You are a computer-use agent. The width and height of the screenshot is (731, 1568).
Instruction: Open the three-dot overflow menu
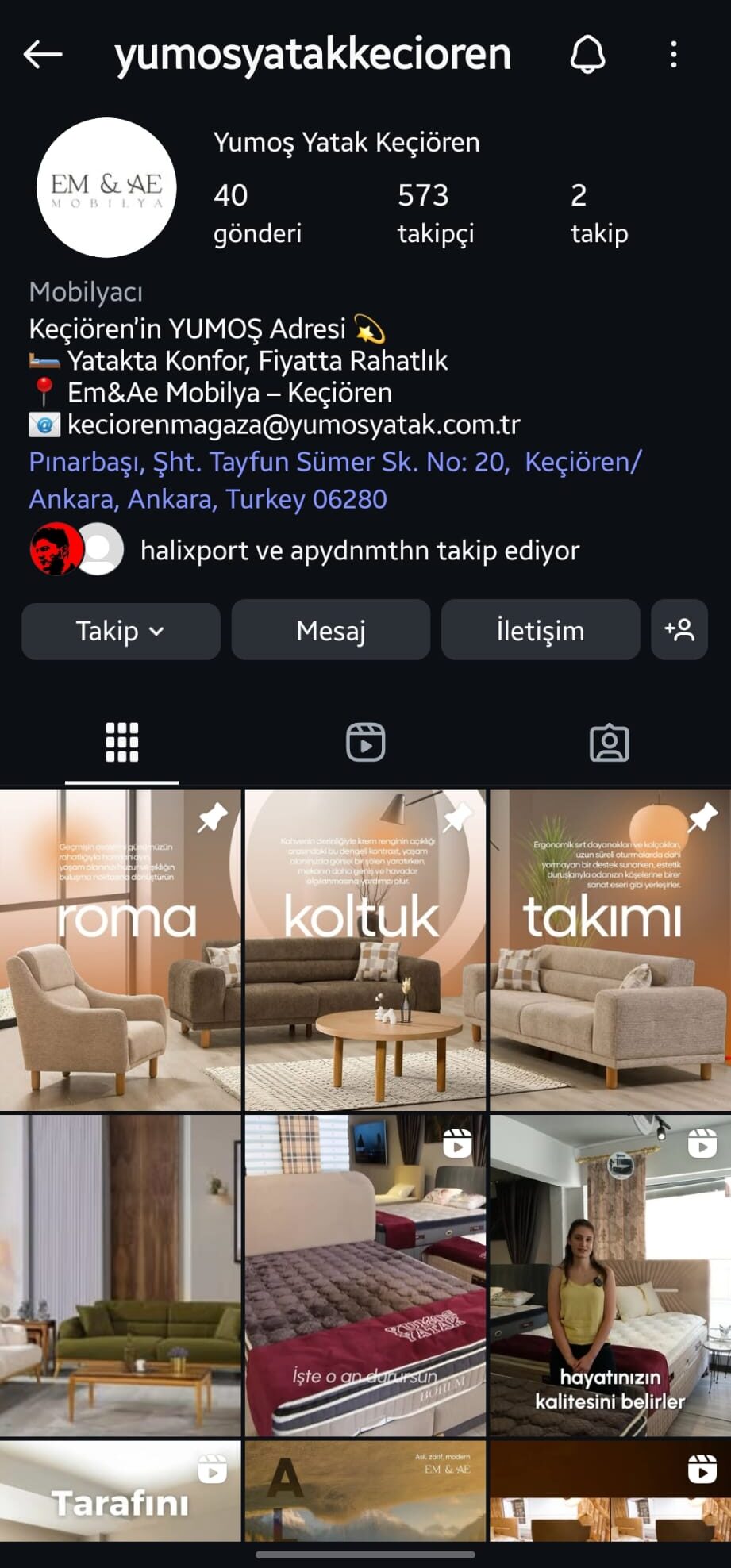pos(674,55)
